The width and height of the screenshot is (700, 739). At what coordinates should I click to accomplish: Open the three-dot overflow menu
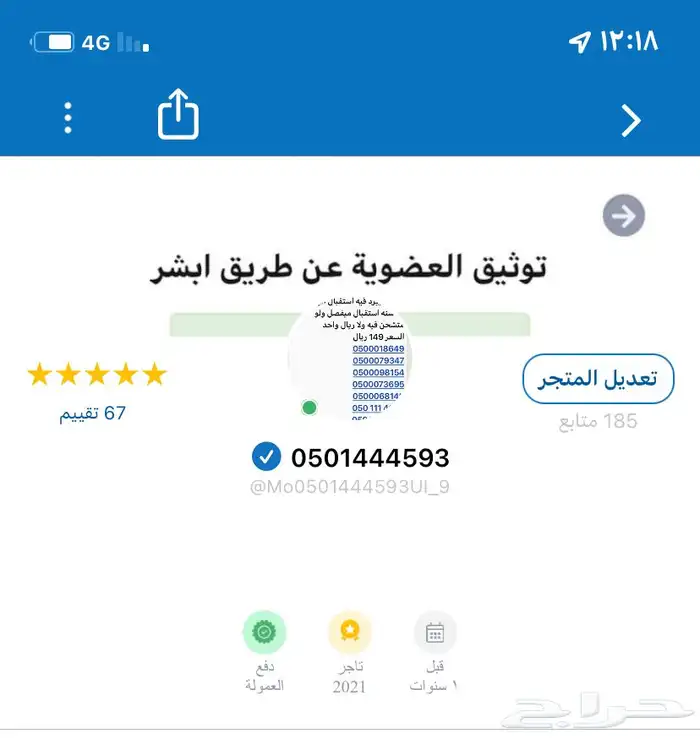(68, 118)
